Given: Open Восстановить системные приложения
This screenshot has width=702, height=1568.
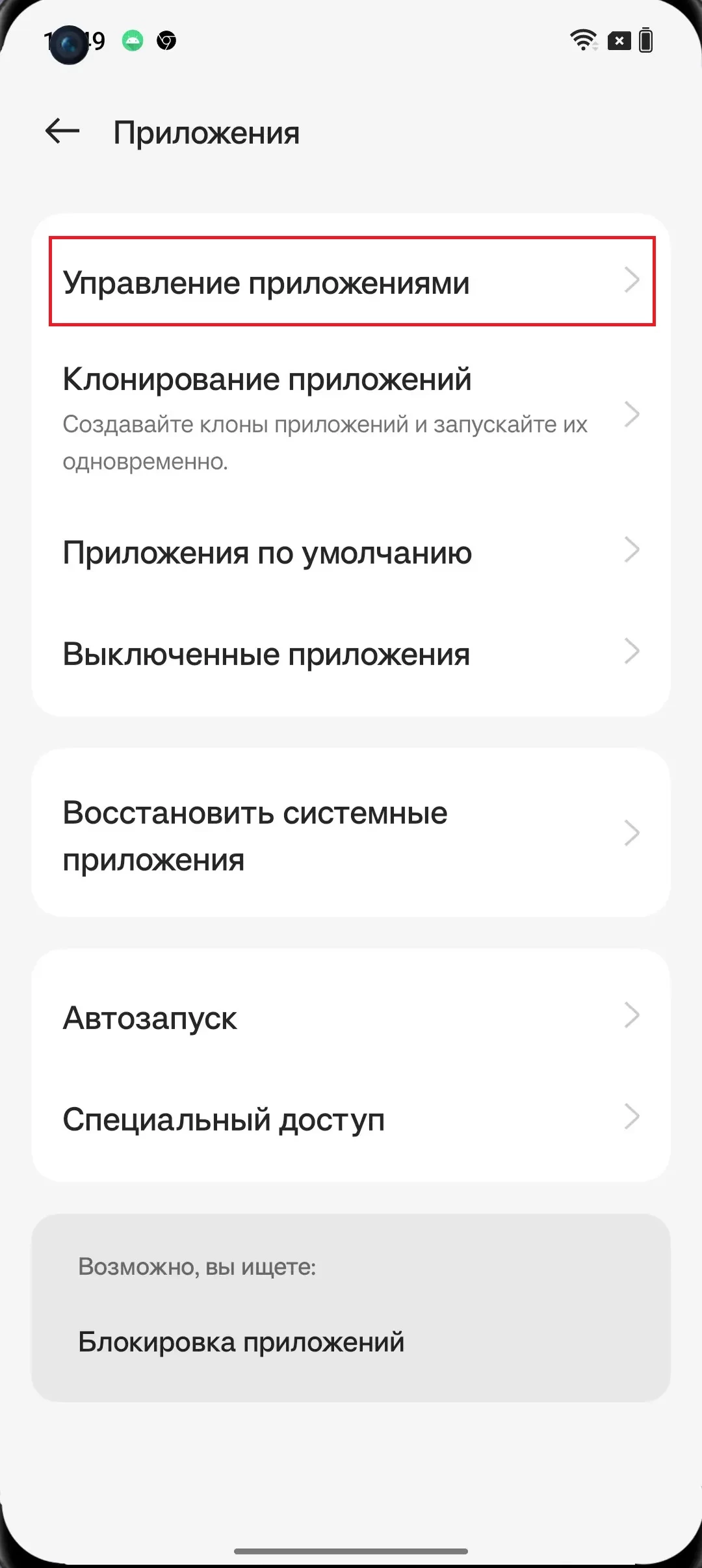Looking at the screenshot, I should (x=351, y=835).
